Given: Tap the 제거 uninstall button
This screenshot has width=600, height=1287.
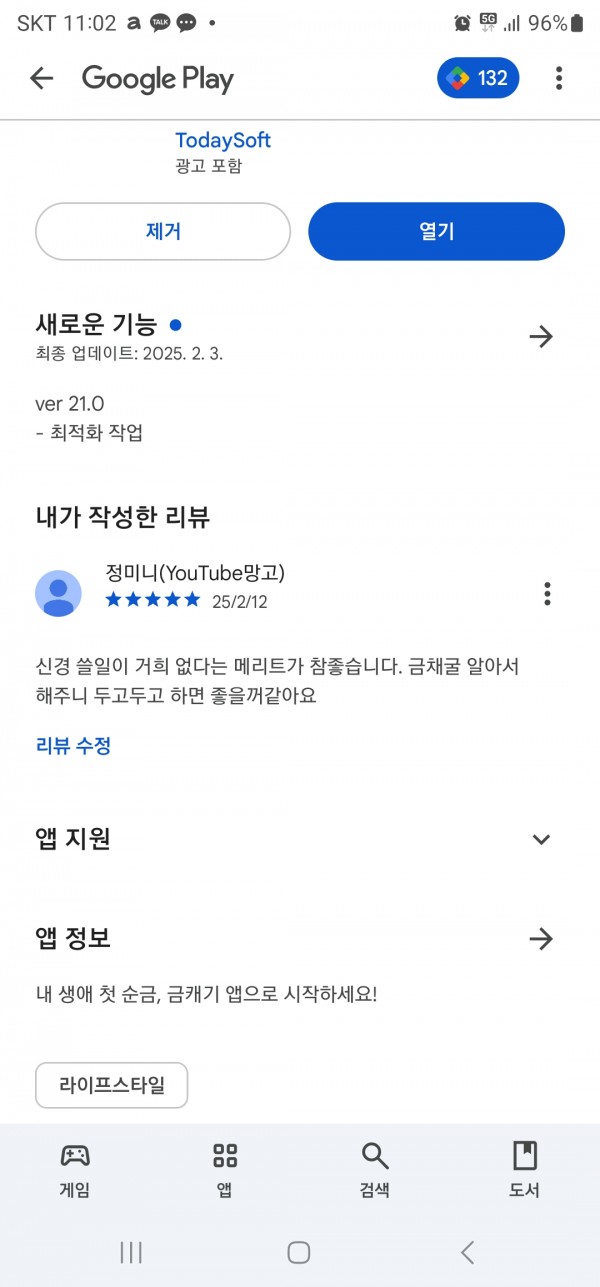Looking at the screenshot, I should coord(163,232).
